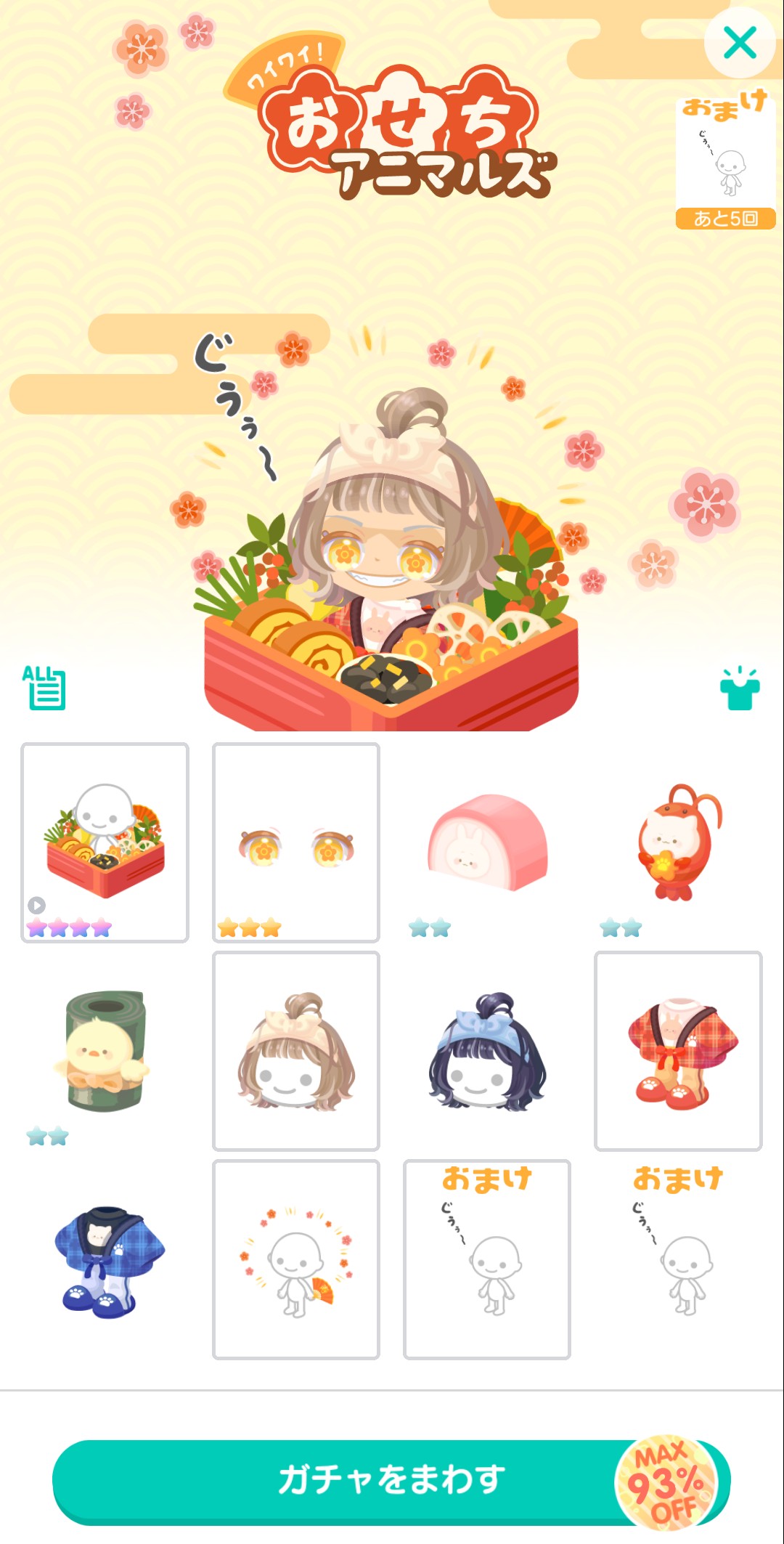This screenshot has height=1544, width=784.
Task: Pick the red shrimp cat item
Action: tap(678, 842)
